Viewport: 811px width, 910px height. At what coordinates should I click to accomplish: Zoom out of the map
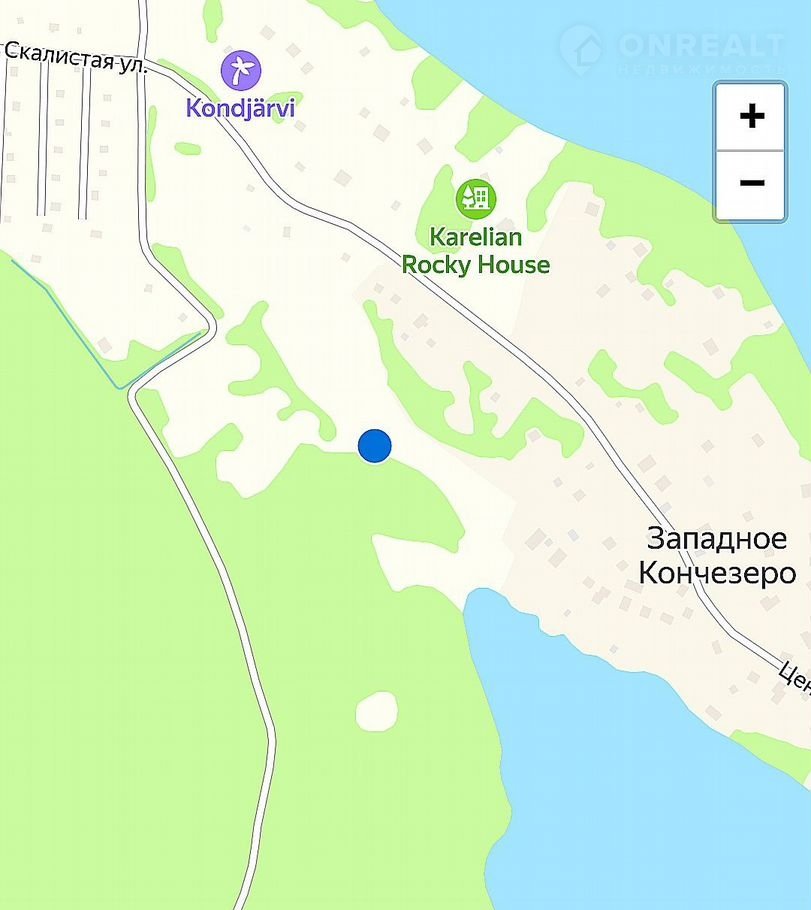(751, 184)
